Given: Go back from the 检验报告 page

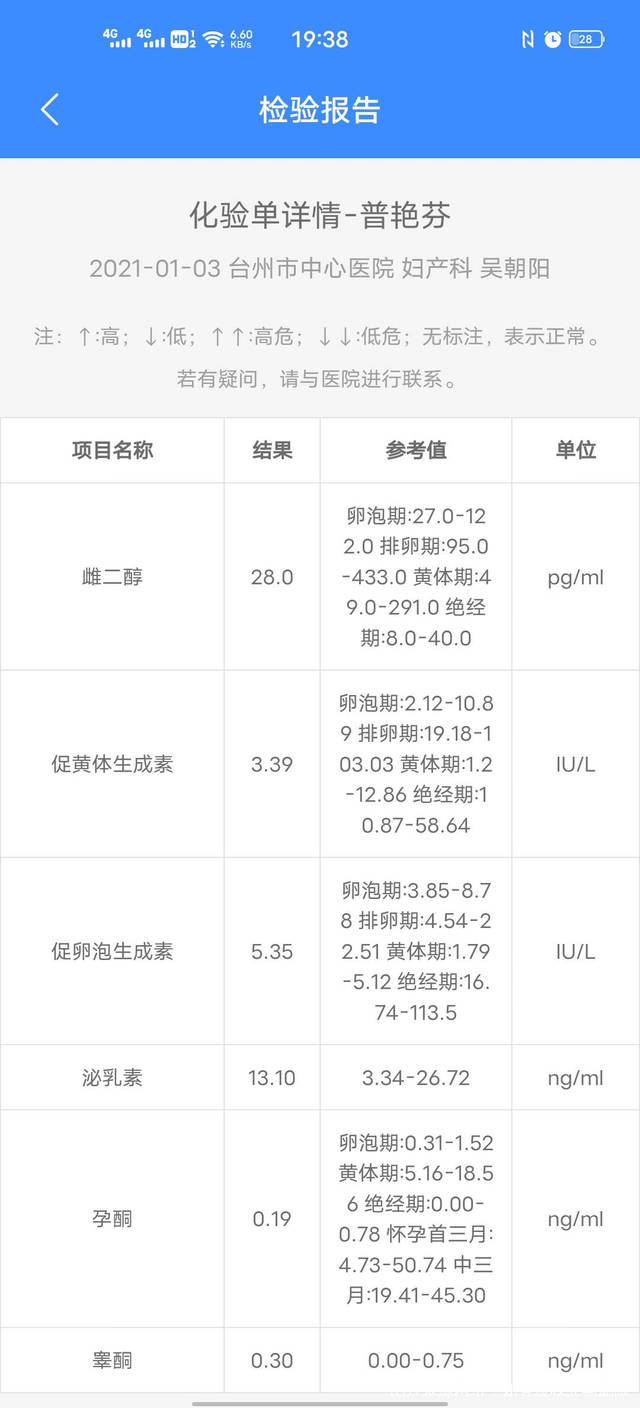Looking at the screenshot, I should click(x=50, y=109).
